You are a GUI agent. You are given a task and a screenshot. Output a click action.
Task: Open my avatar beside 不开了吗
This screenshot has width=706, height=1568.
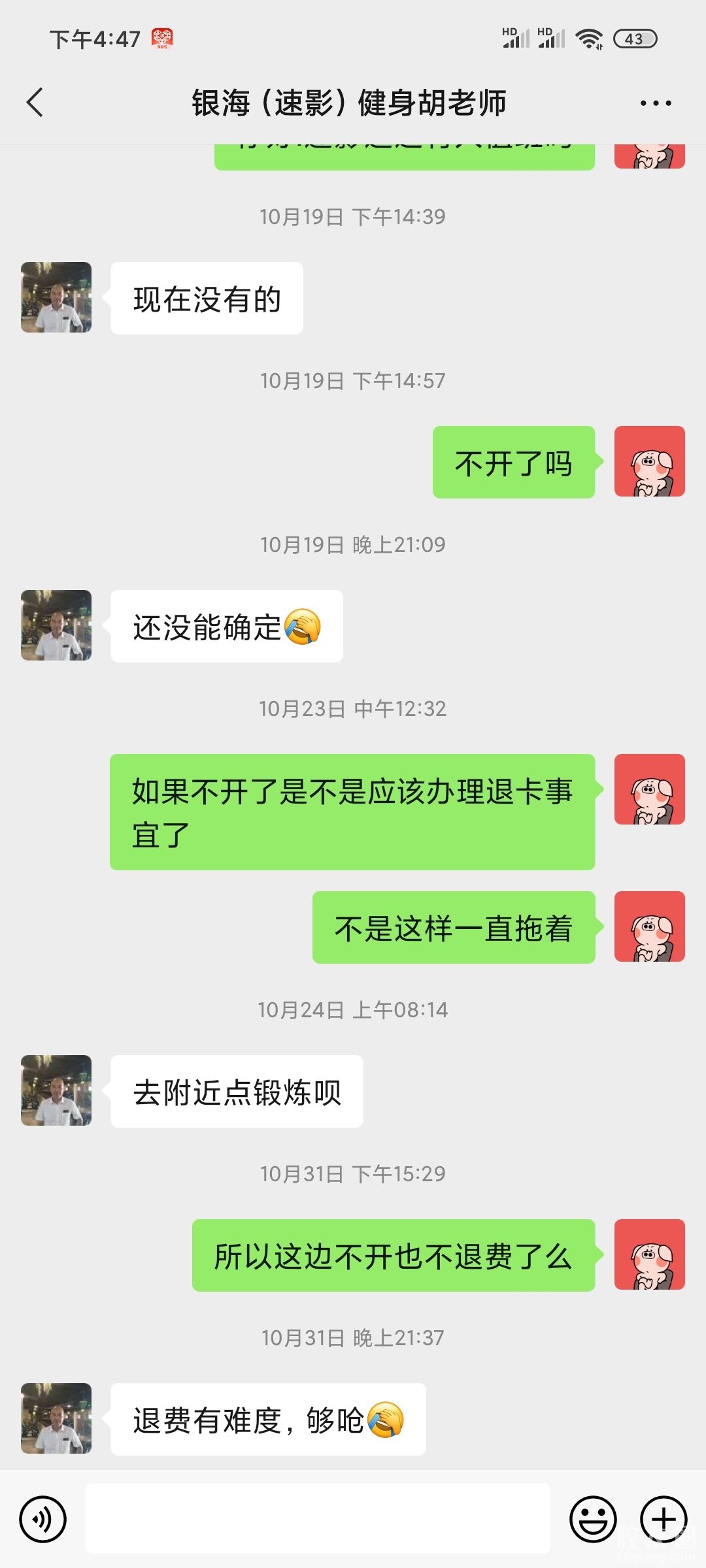click(649, 462)
